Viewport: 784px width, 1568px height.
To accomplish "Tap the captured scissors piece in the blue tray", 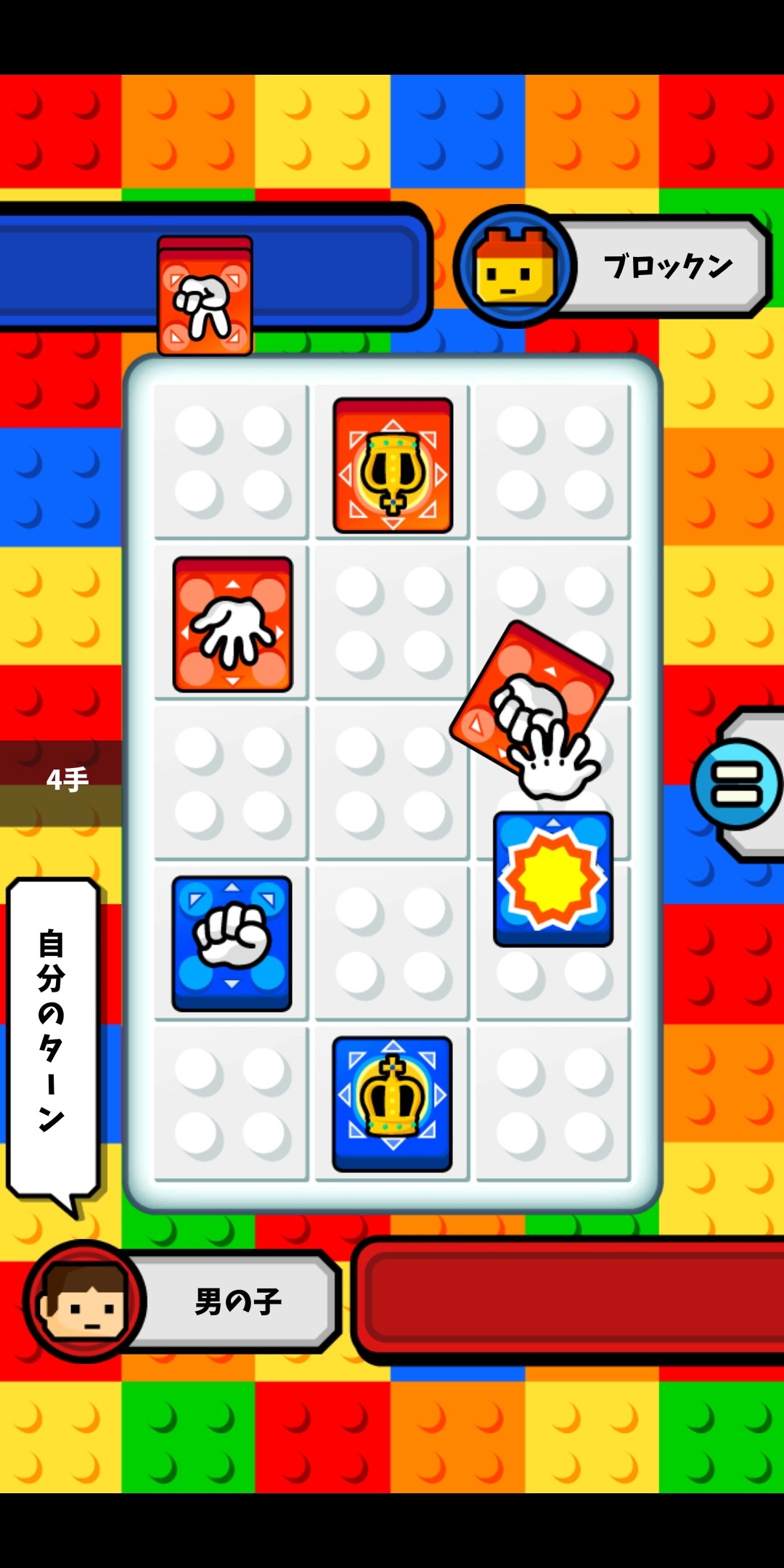I will [x=205, y=296].
